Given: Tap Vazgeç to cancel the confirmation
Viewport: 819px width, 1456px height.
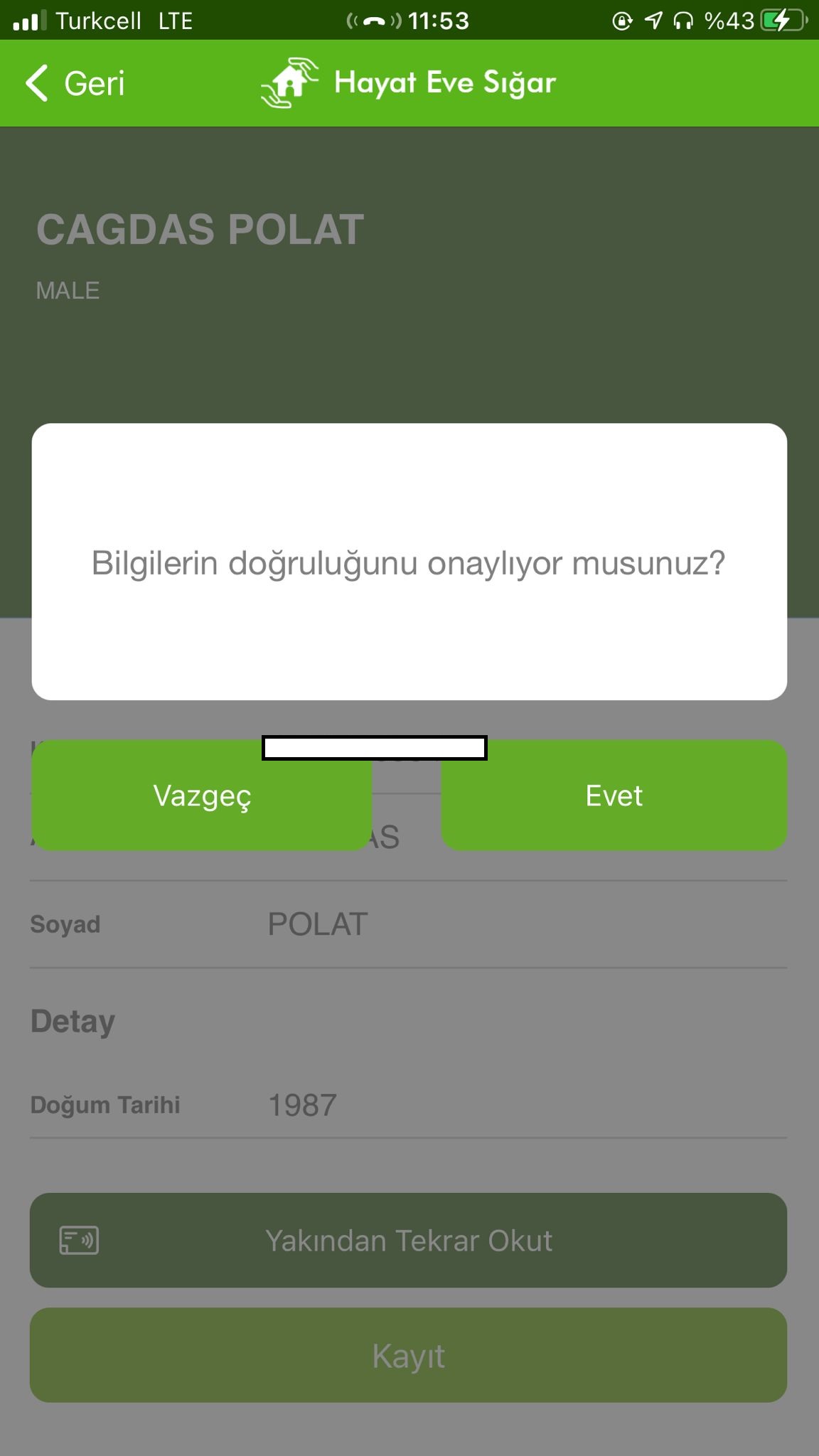Looking at the screenshot, I should 202,796.
